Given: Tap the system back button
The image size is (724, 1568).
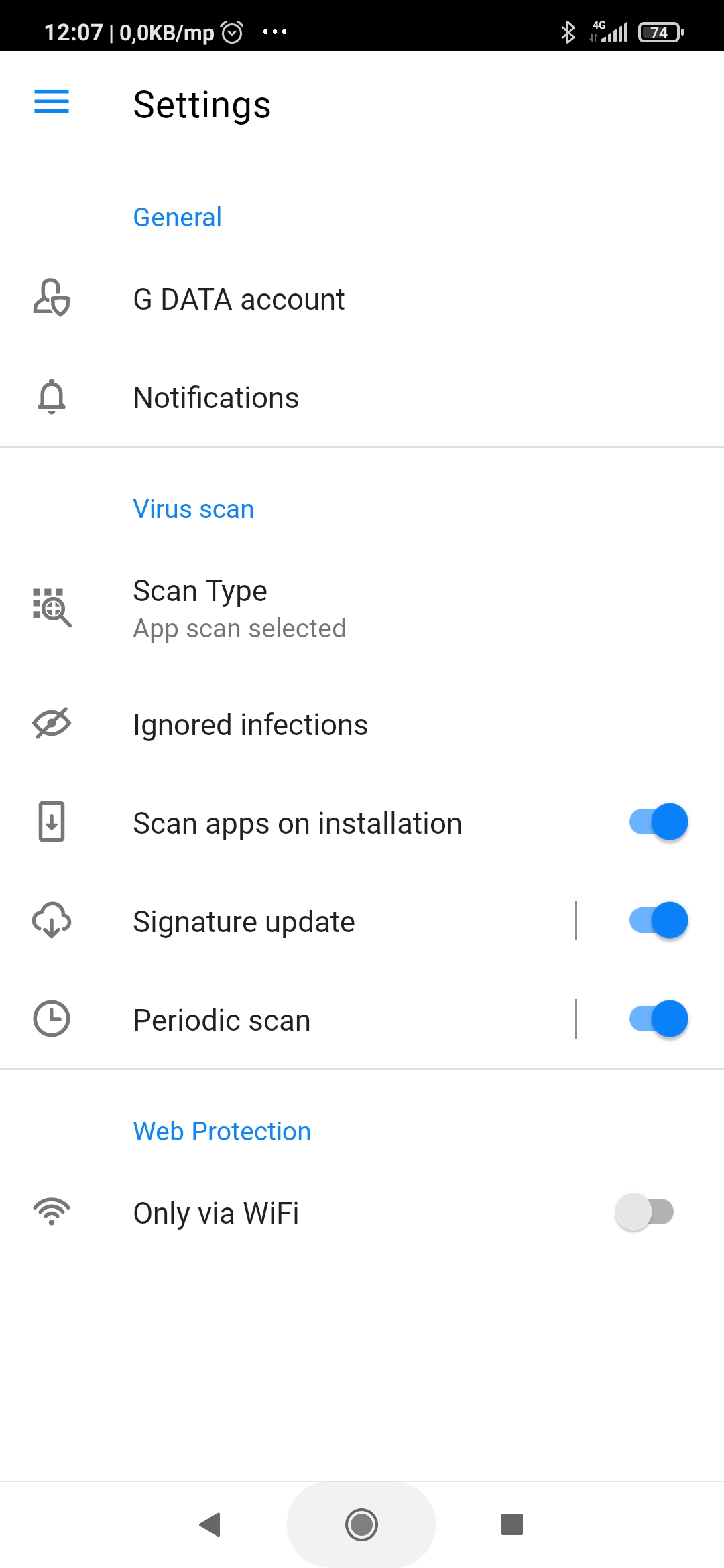Looking at the screenshot, I should point(210,1524).
